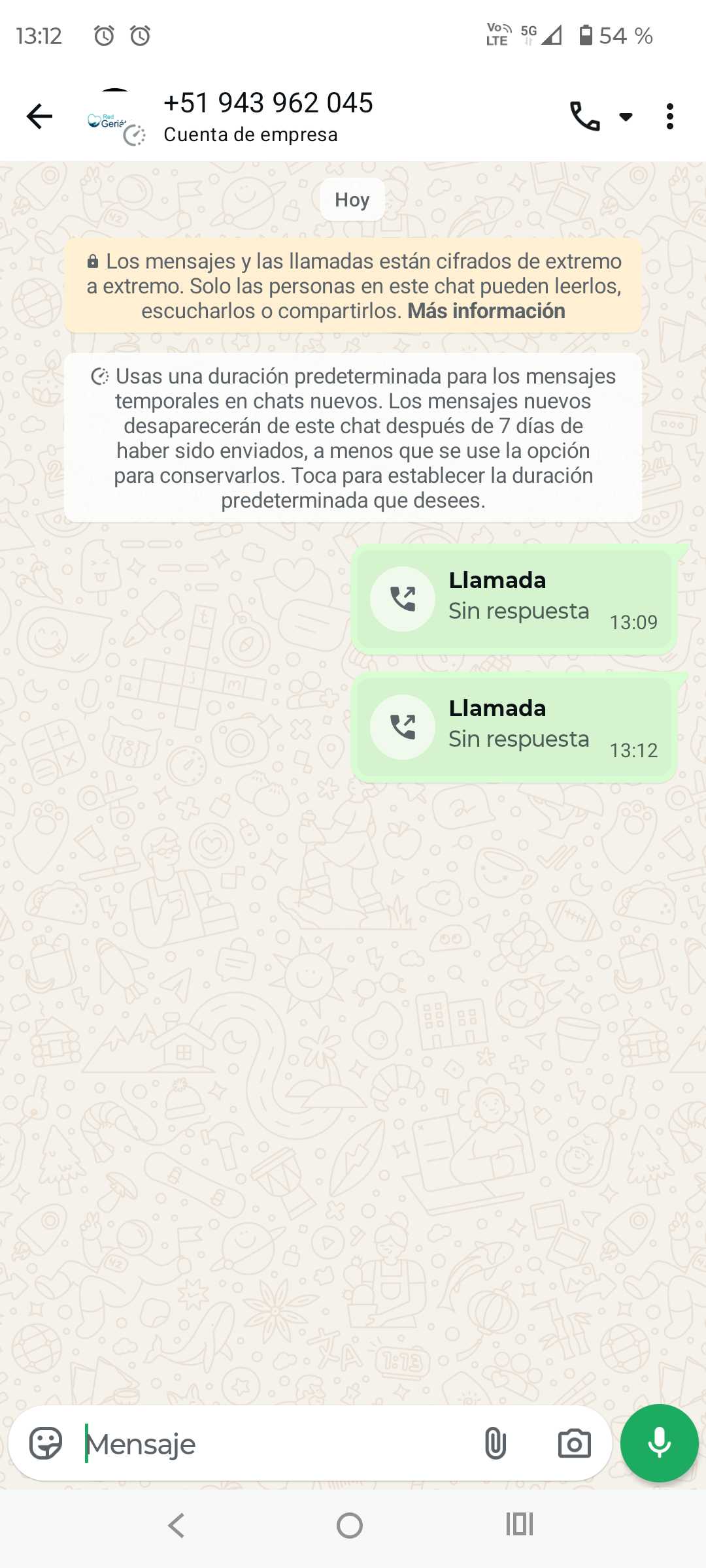Open Más información about encryption

(x=486, y=311)
